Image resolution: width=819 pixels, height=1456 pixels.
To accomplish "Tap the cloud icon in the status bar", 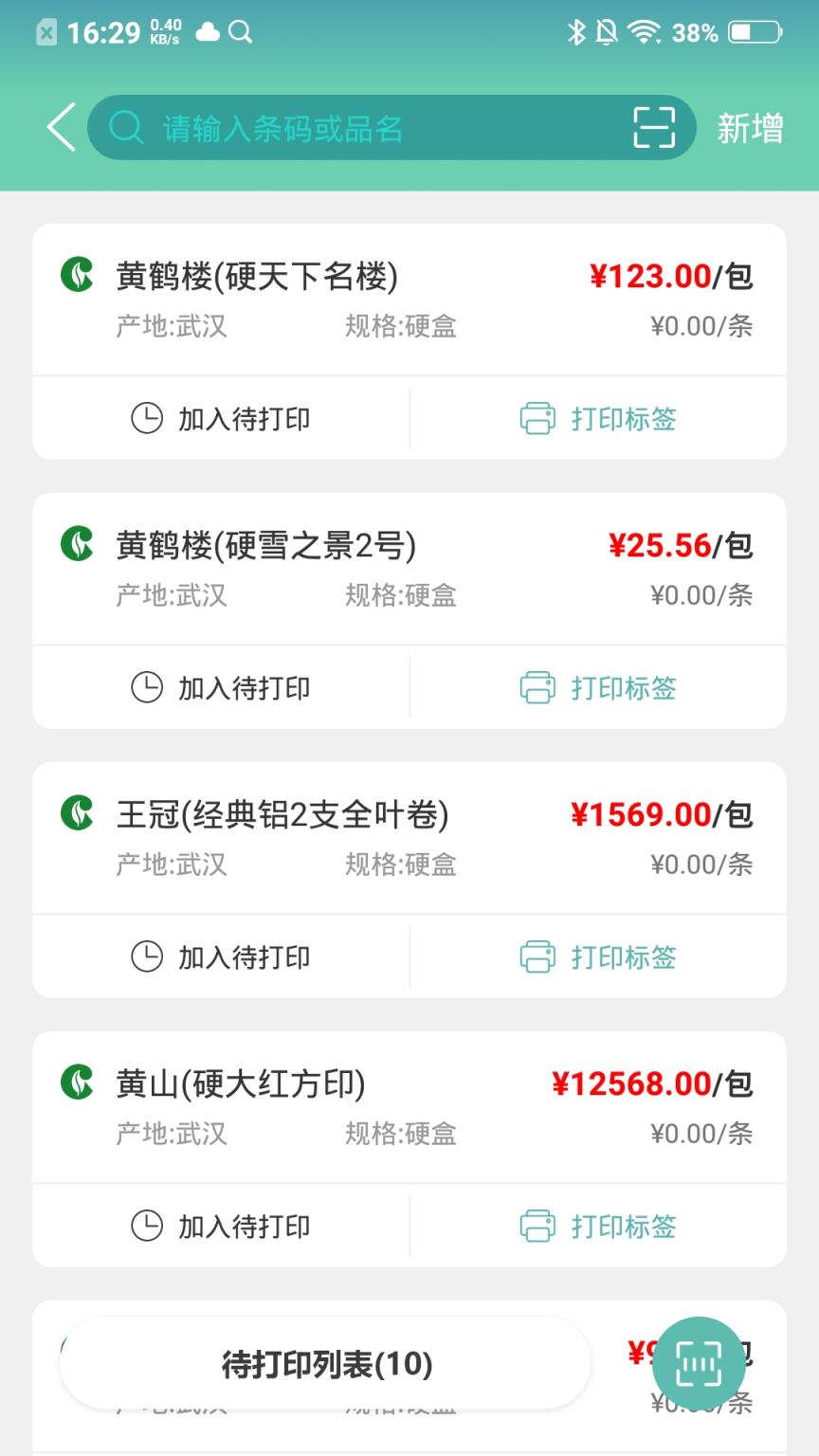I will 208,33.
